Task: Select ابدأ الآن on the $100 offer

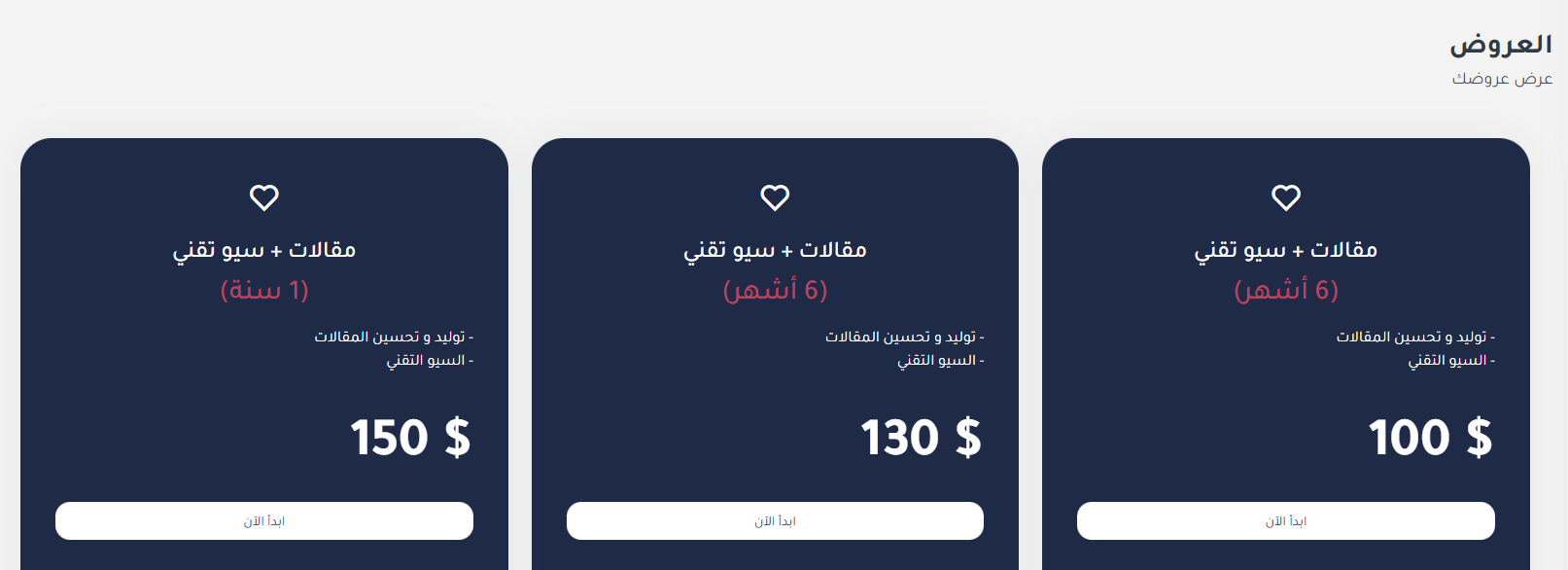Action: 1286,521
